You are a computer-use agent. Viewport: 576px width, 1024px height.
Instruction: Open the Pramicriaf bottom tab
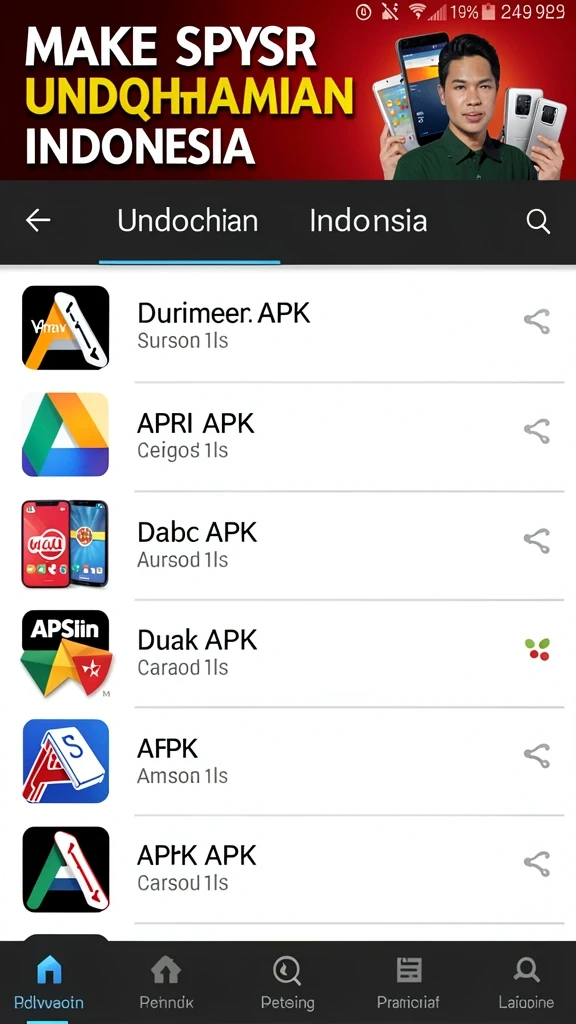pyautogui.click(x=408, y=983)
